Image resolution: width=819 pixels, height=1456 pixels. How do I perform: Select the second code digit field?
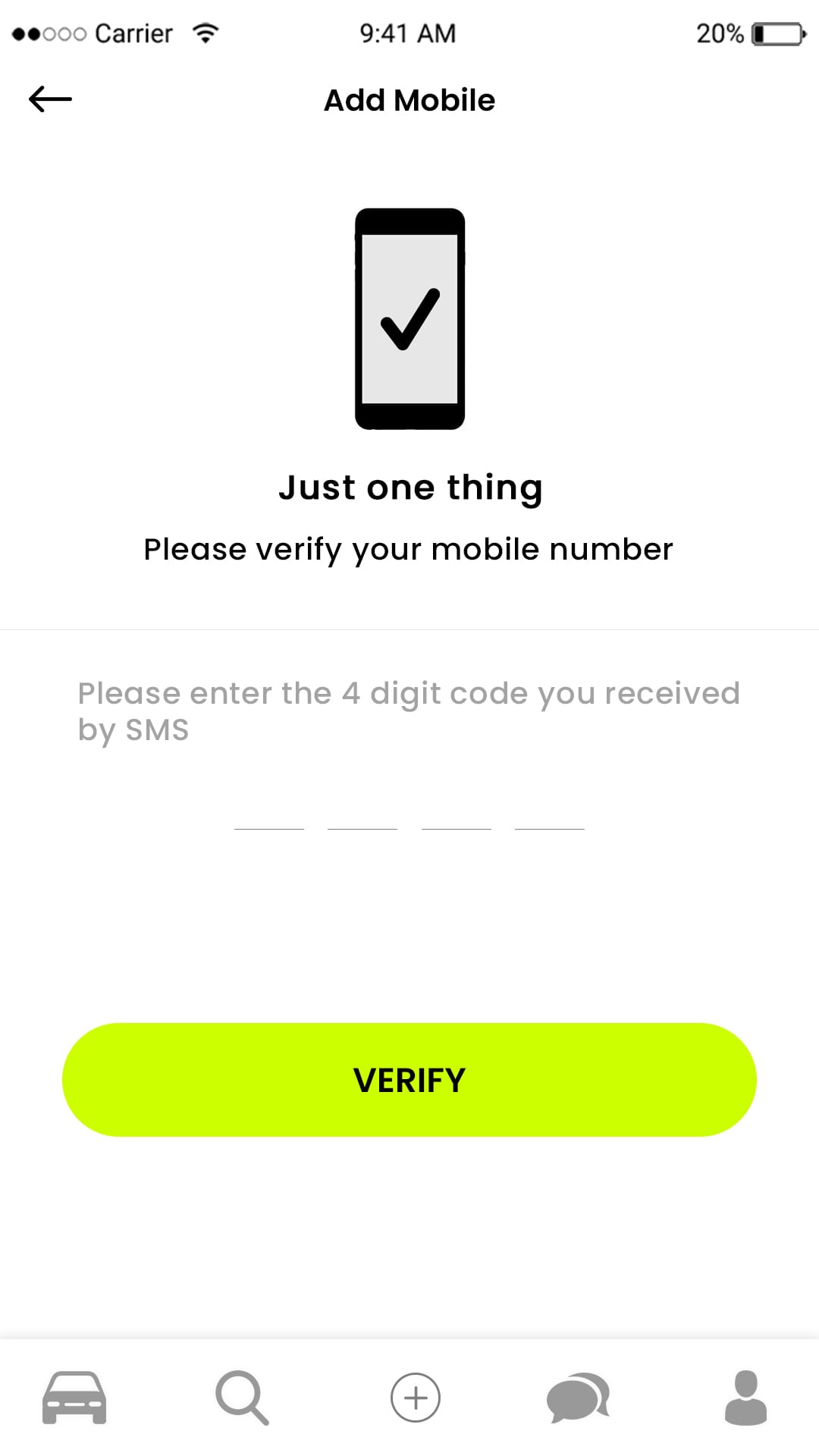coord(362,811)
